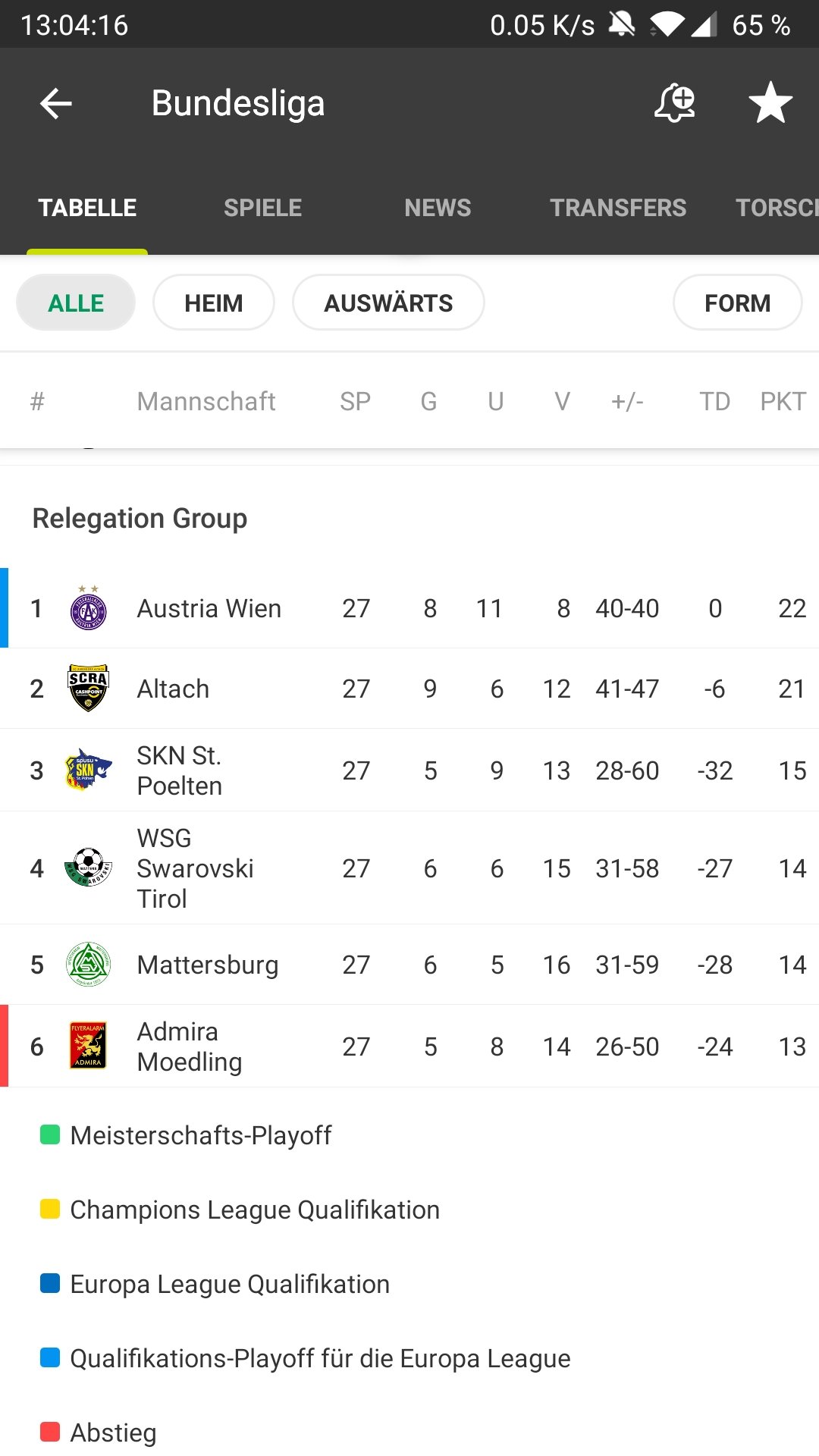Open the Torschützen tab

click(x=777, y=208)
